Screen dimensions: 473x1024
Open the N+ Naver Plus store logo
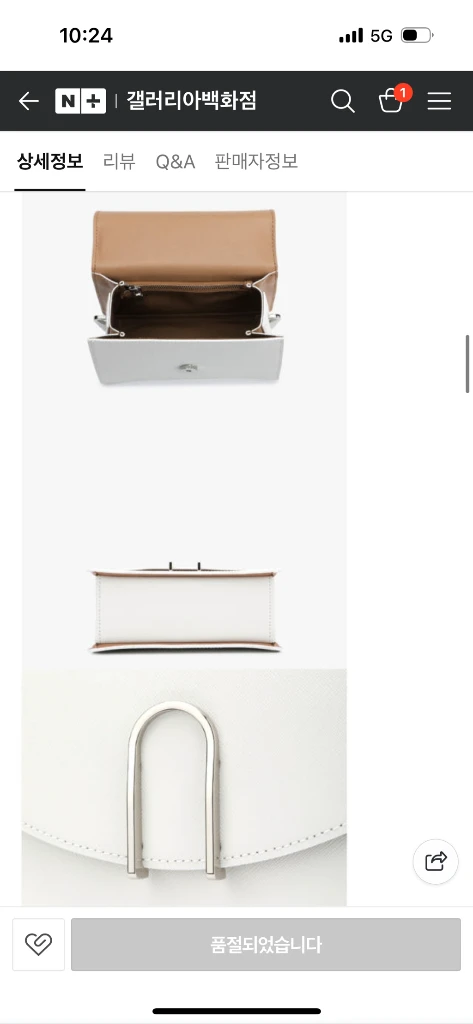[80, 101]
